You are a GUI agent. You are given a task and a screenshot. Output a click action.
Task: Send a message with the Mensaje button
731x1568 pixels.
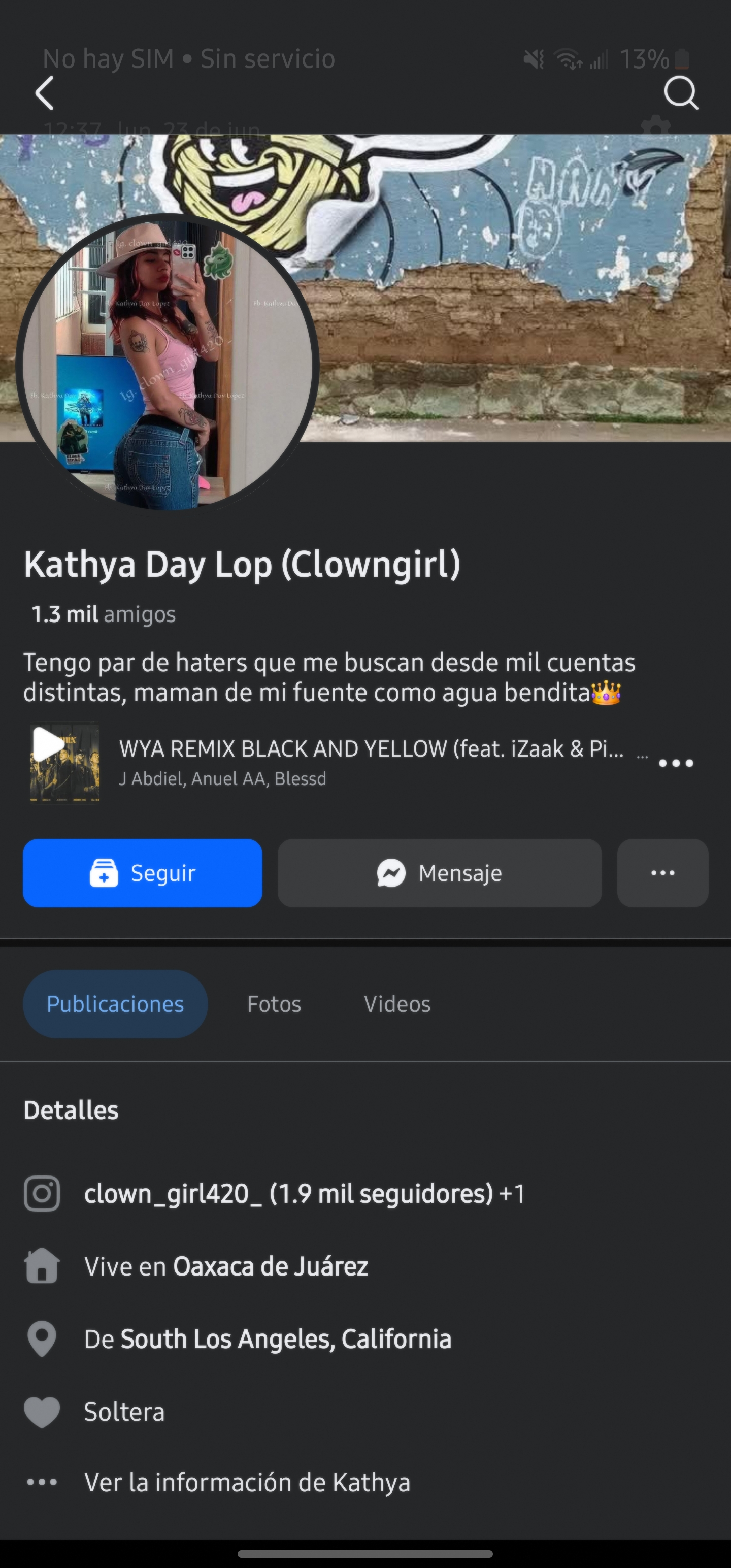point(440,873)
